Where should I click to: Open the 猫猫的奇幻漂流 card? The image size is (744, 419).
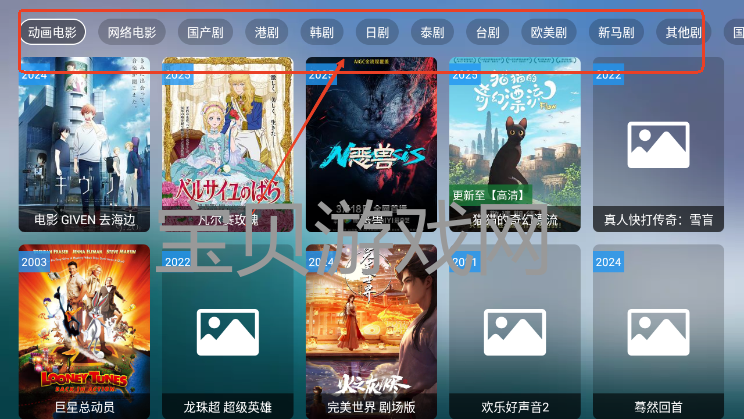point(515,144)
